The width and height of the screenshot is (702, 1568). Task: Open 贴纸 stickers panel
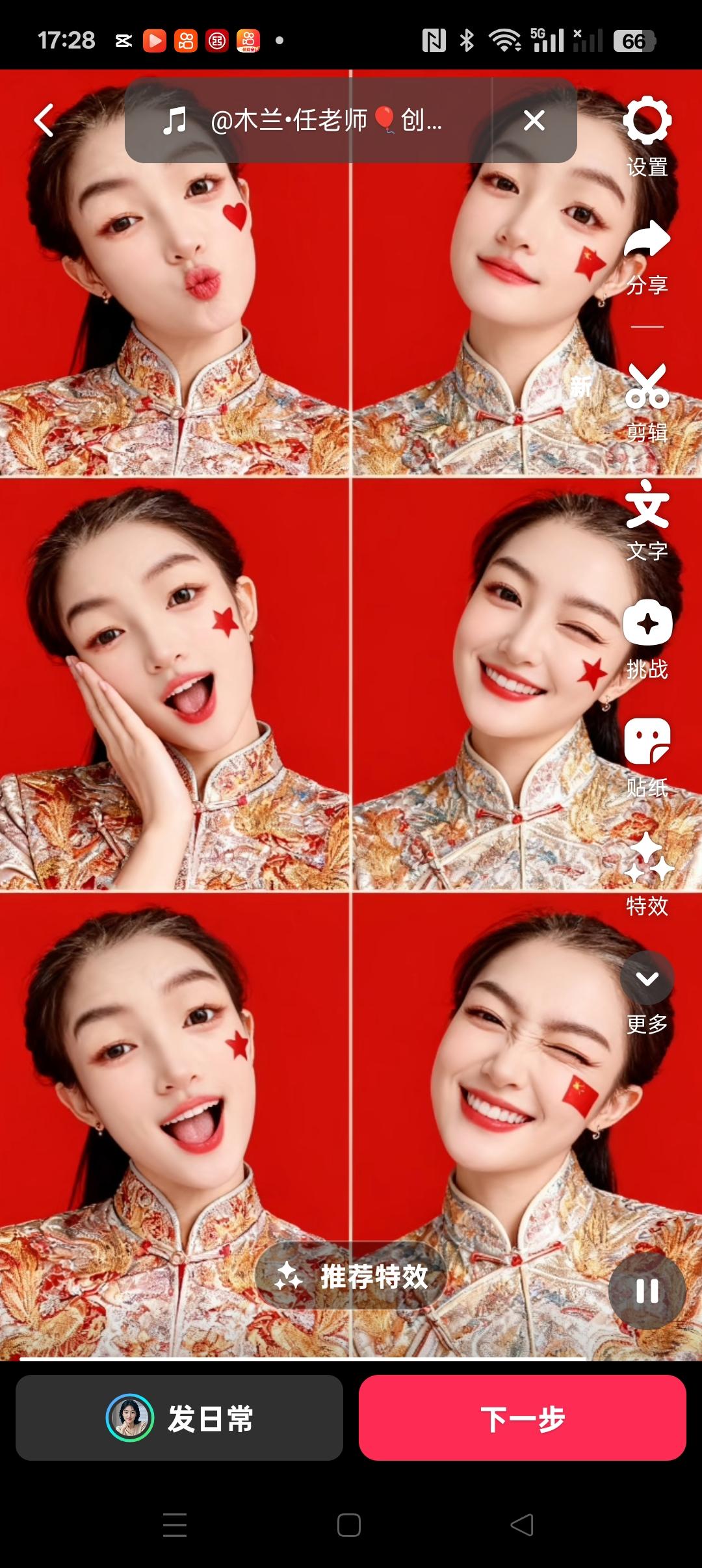pos(647,755)
